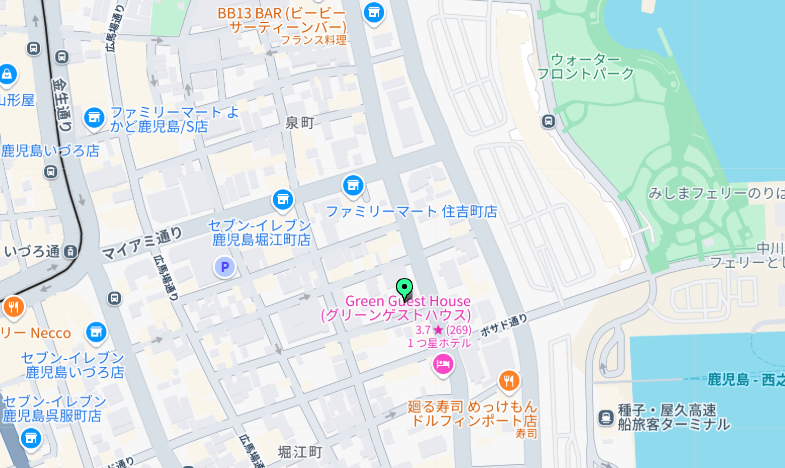Open the FamilyMart よかど鹿児島/S店 pin

(94, 118)
